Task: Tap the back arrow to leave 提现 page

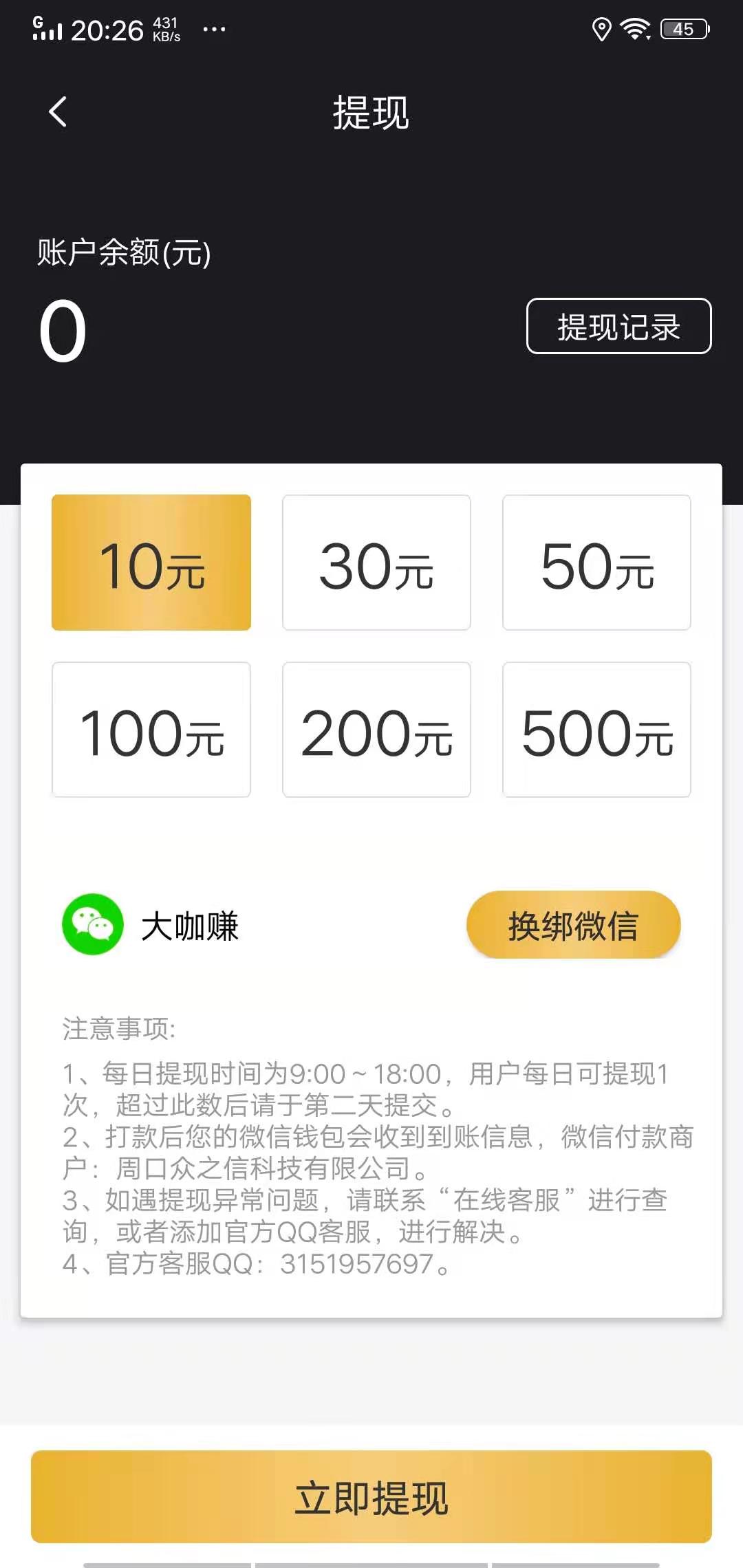Action: (x=58, y=112)
